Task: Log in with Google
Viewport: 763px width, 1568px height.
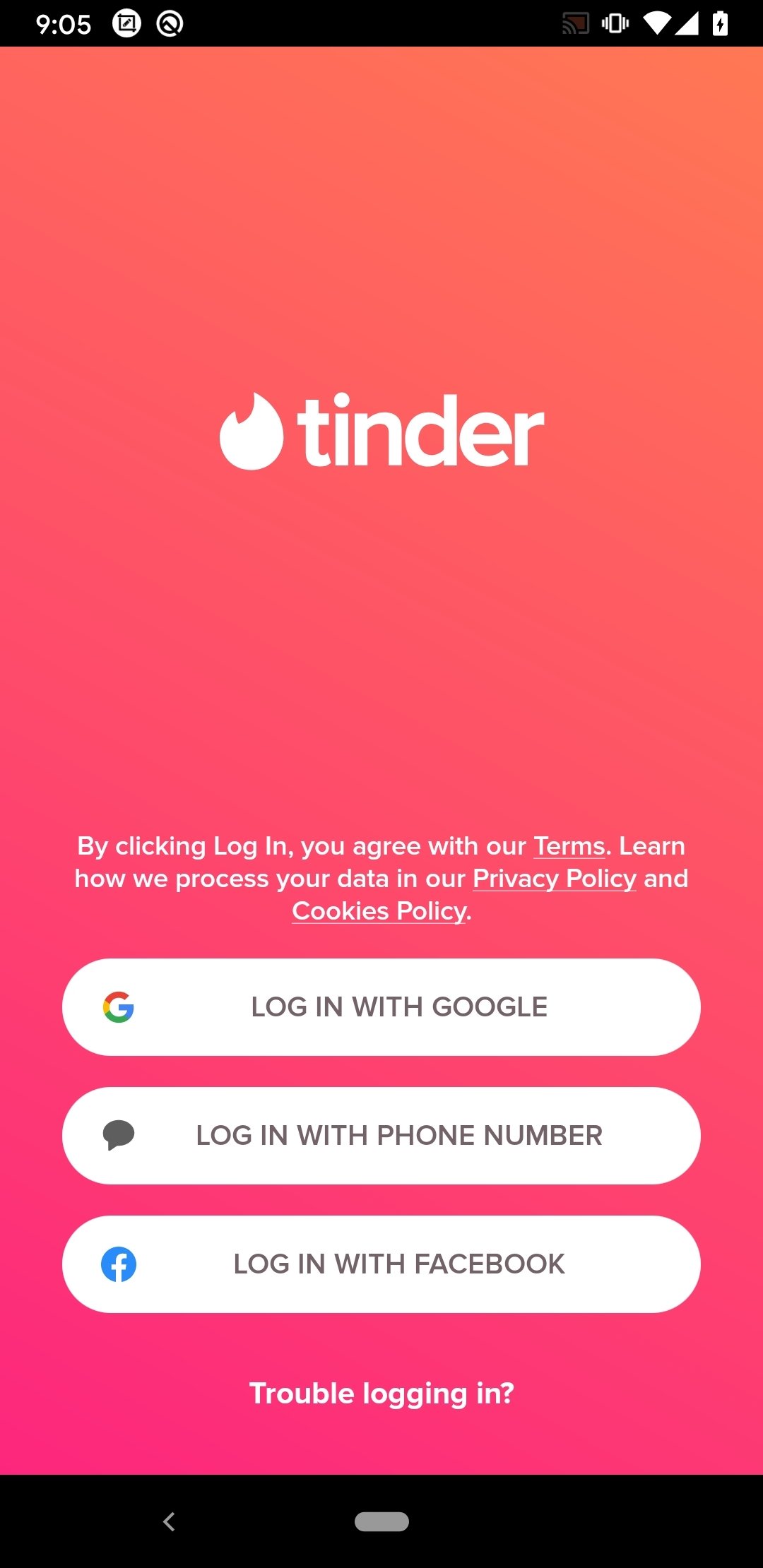Action: tap(381, 1007)
